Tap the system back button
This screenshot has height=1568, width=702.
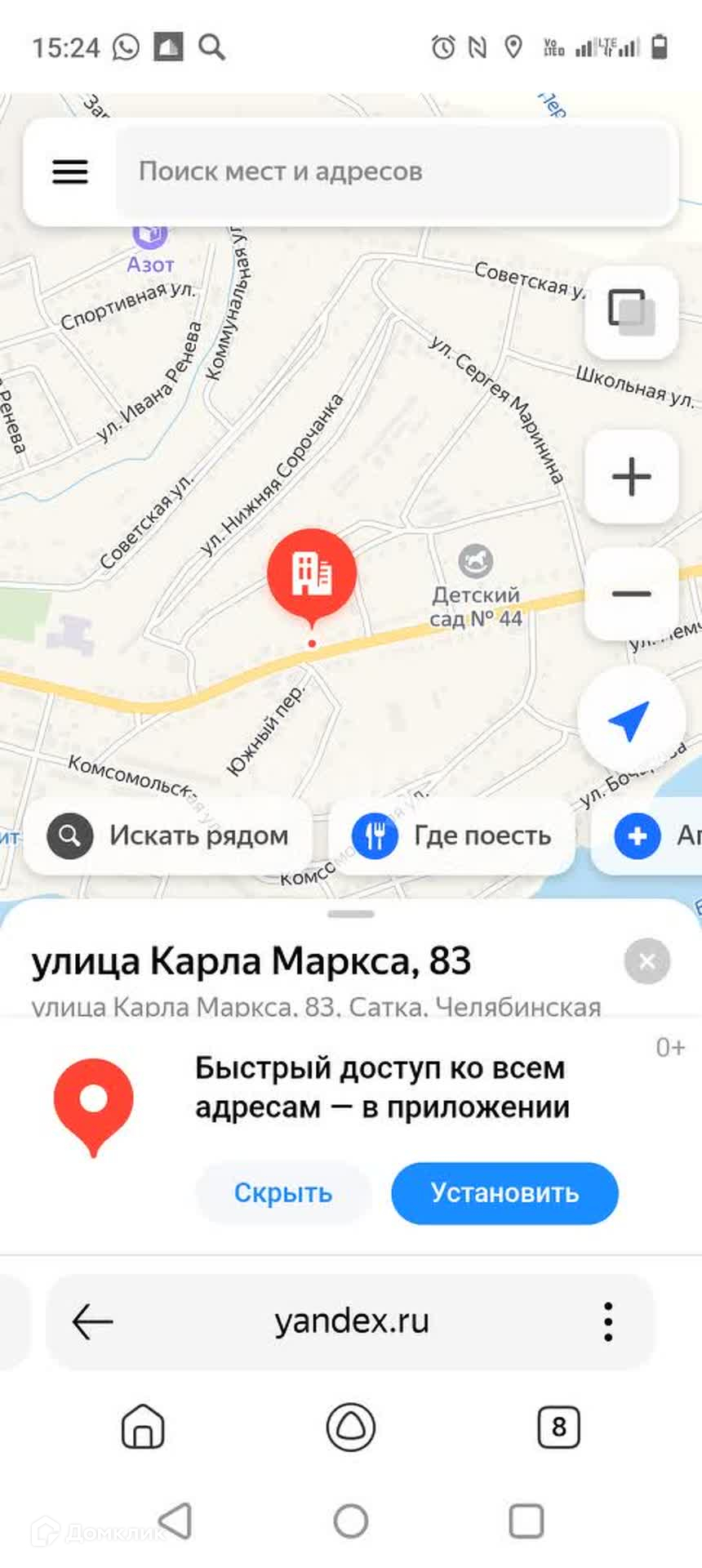pos(175,1521)
